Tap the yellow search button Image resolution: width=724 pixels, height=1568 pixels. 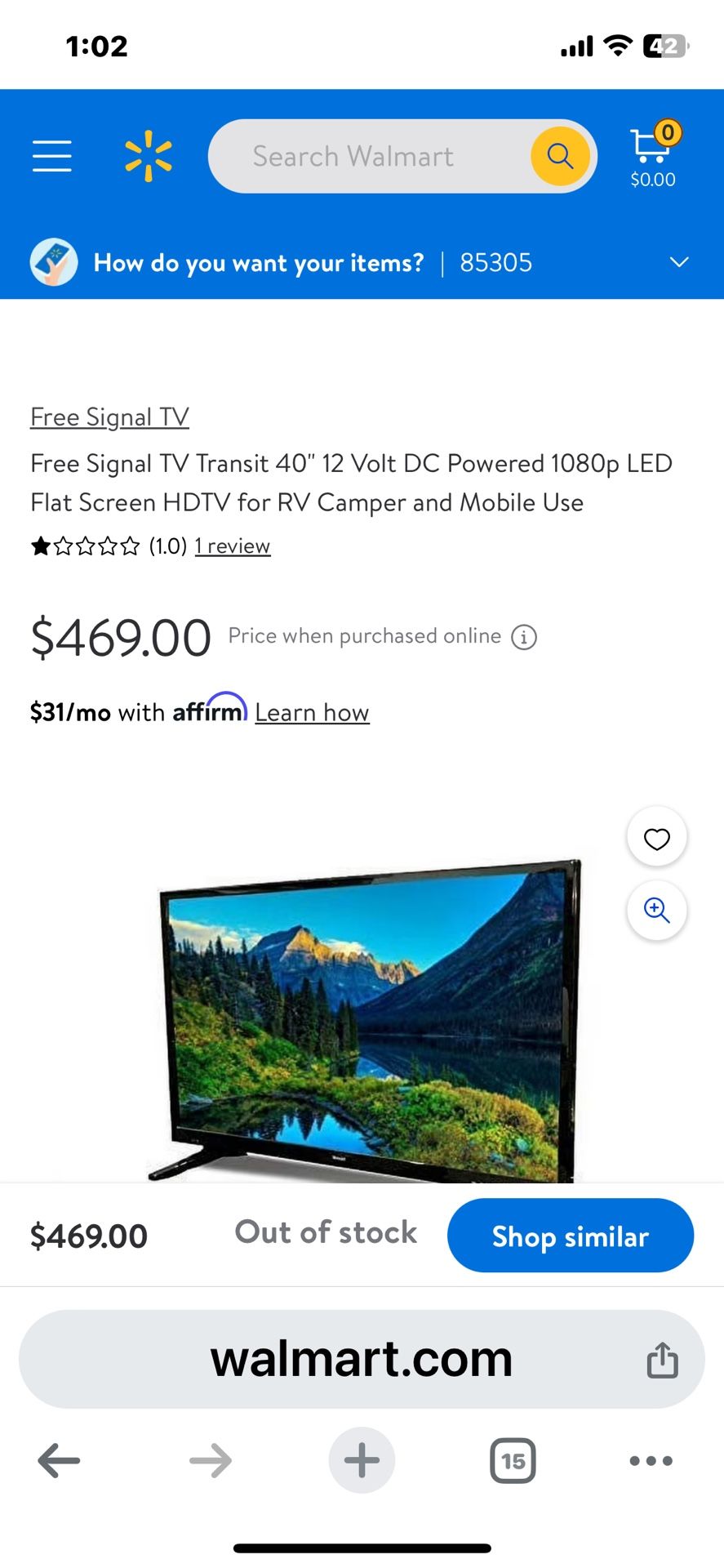560,156
